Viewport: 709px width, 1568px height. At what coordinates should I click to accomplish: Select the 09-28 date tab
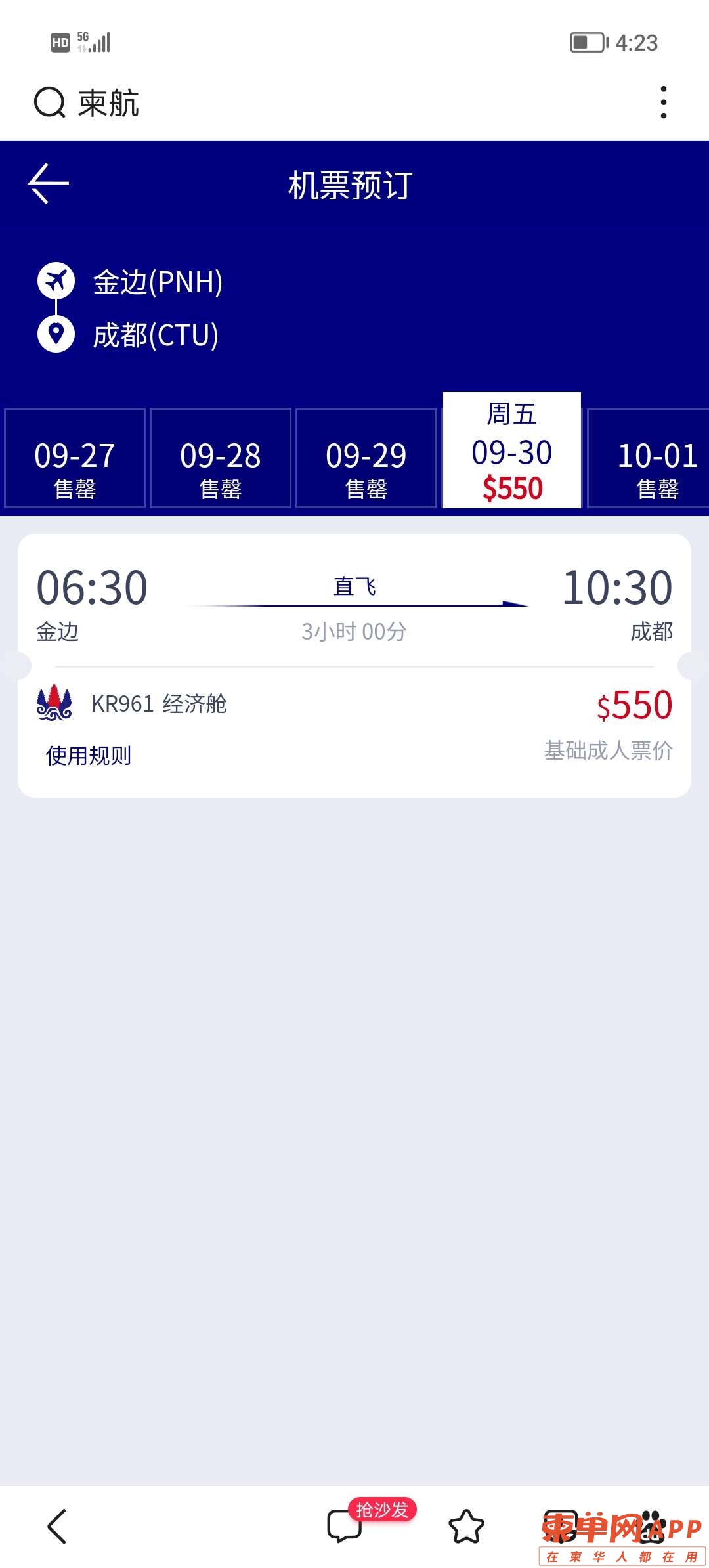click(221, 458)
